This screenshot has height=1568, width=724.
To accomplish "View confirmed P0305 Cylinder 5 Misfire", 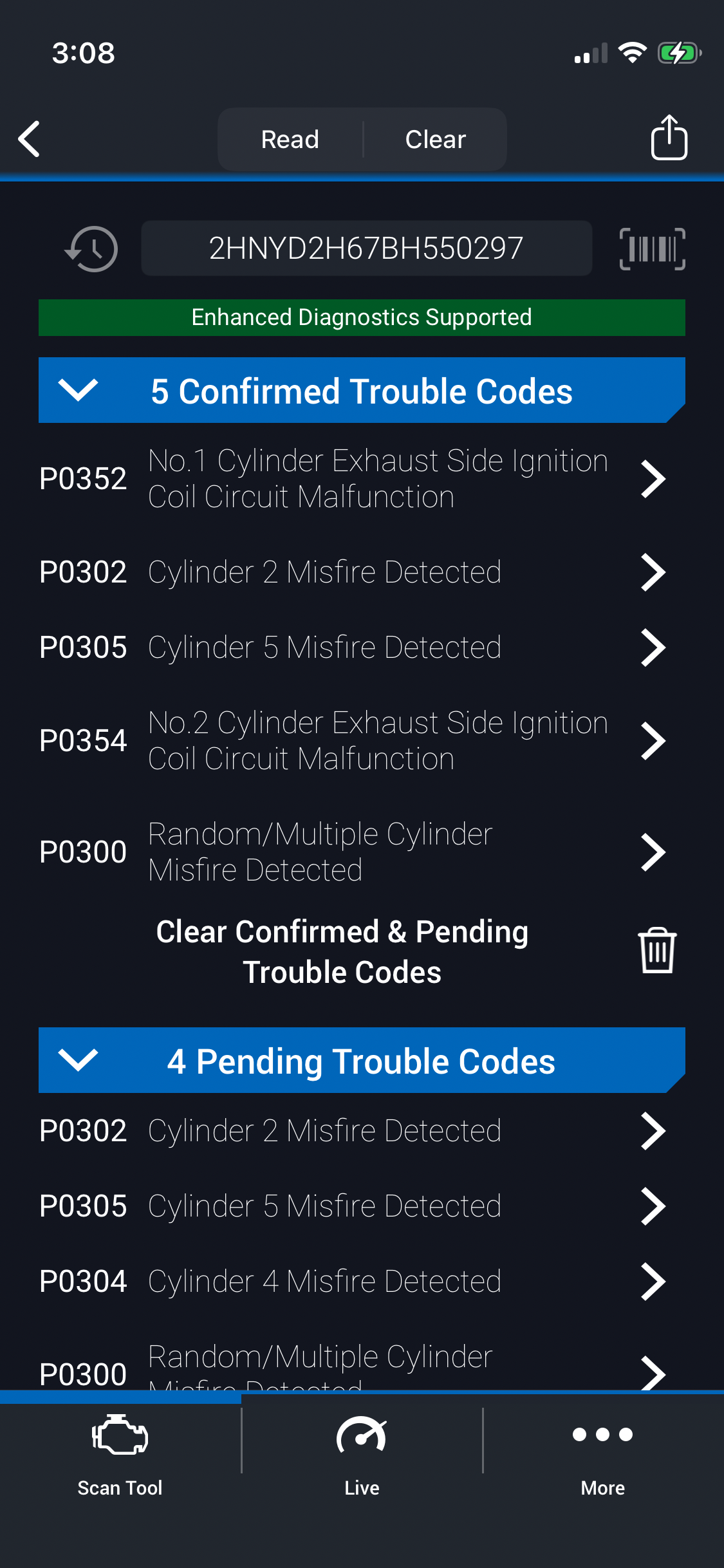I will coord(353,647).
